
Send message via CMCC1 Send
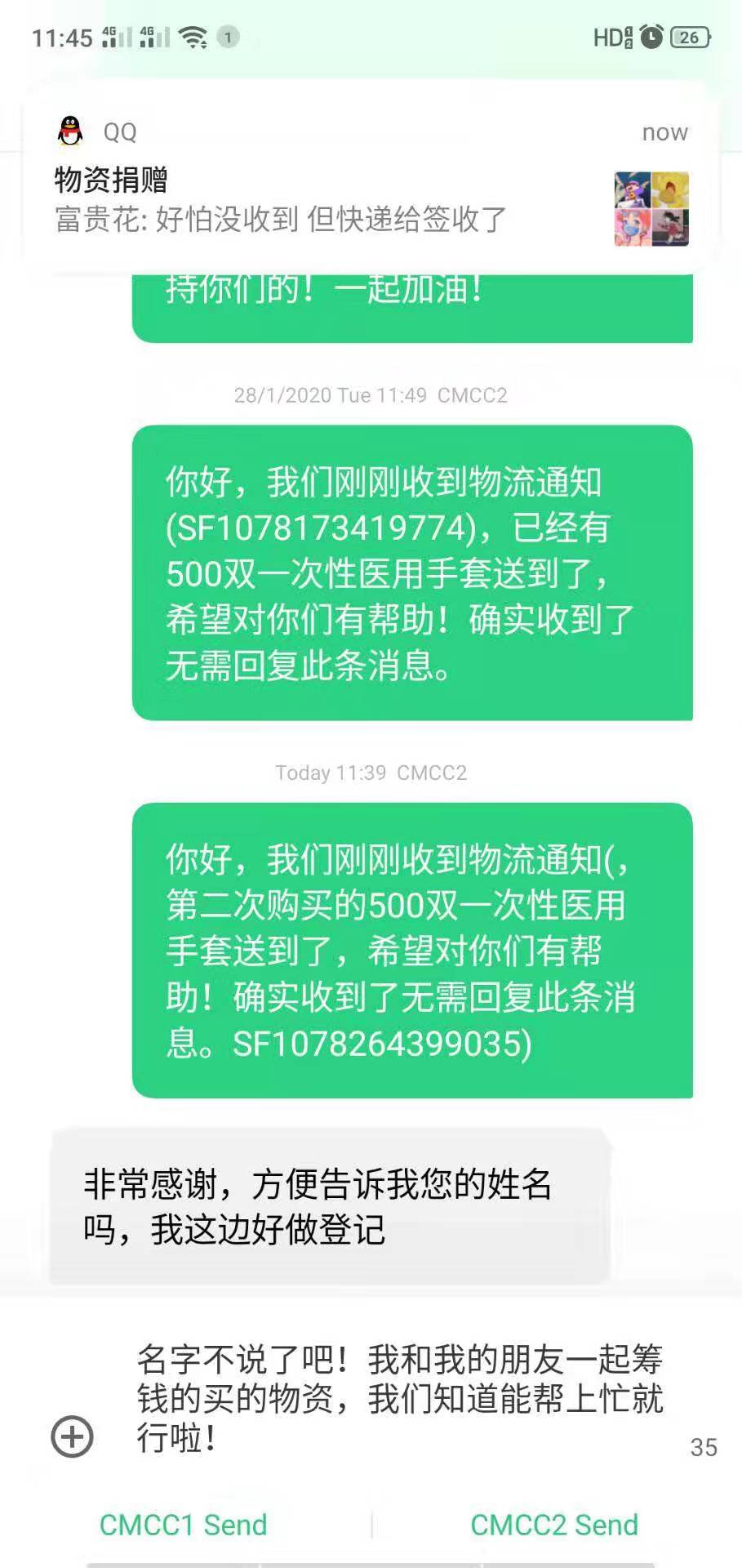[183, 1525]
